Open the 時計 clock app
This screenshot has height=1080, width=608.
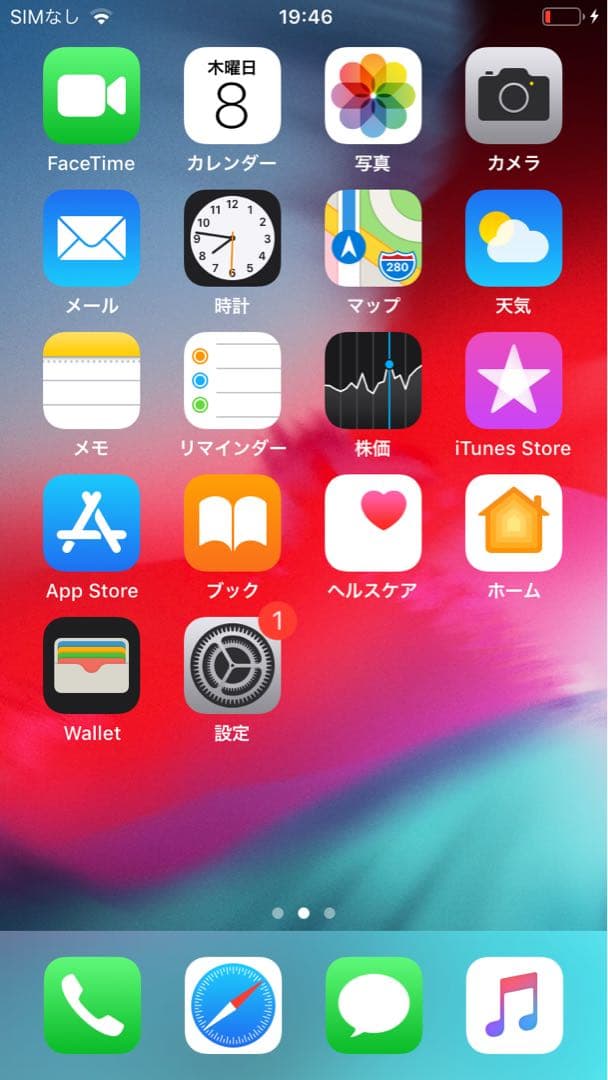(232, 238)
